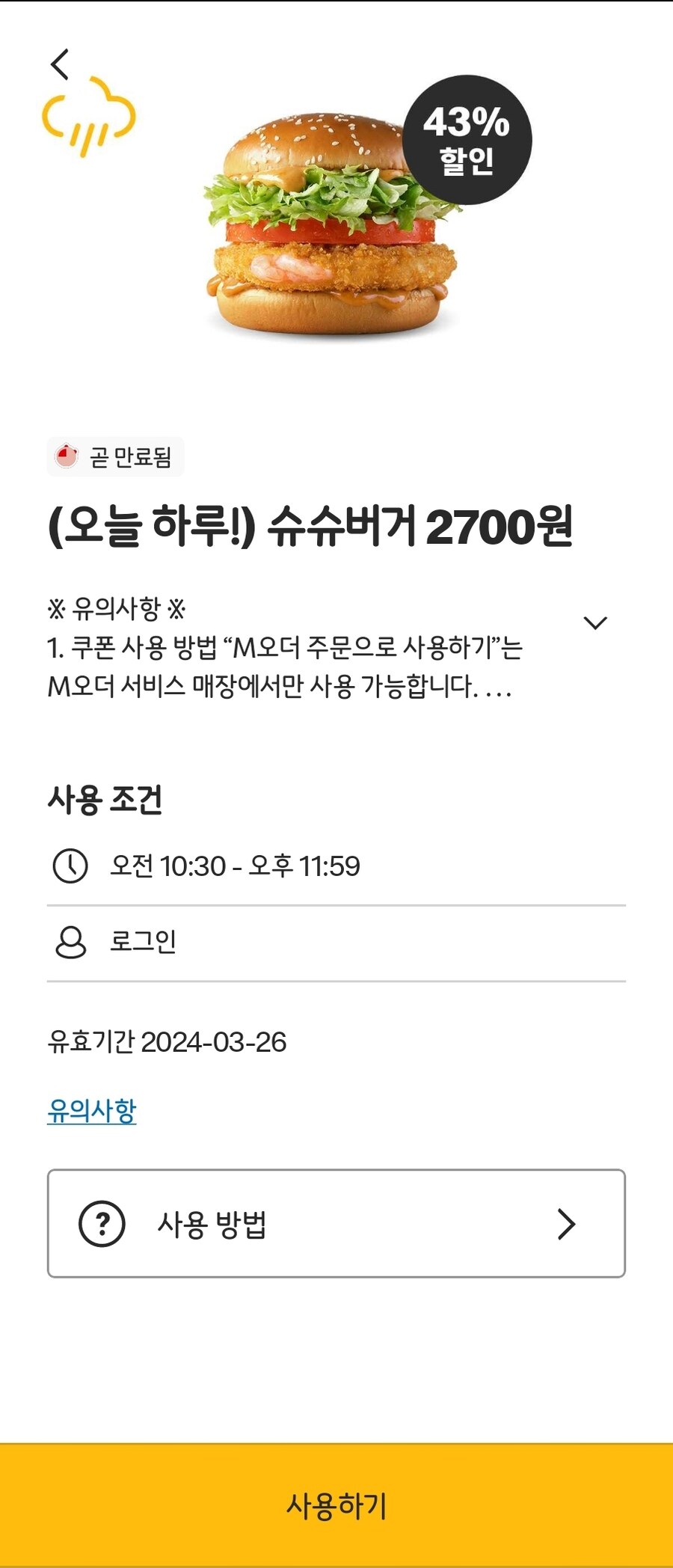The height and width of the screenshot is (1568, 673).
Task: Click the coupon title (오늘 하루!) 슈슈버거 2700원
Action: coord(312,530)
